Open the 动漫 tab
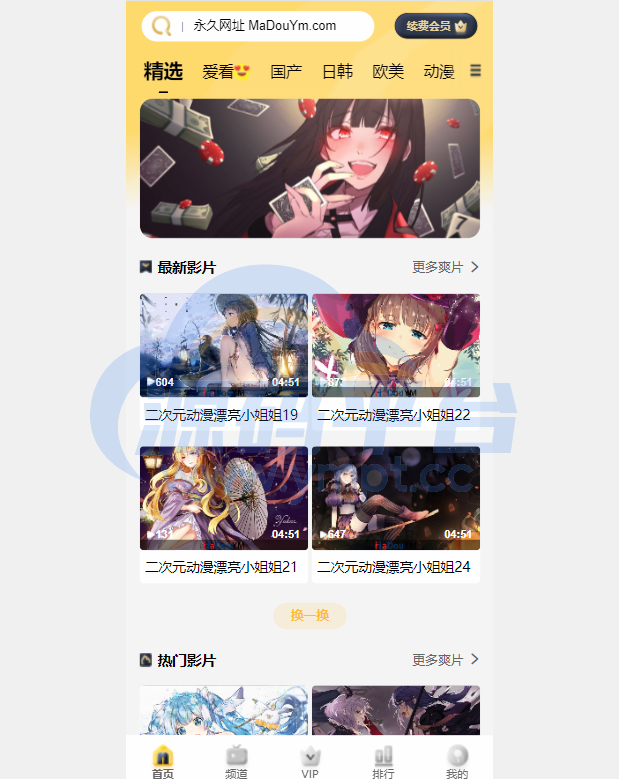Viewport: 619px width, 779px height. 439,72
